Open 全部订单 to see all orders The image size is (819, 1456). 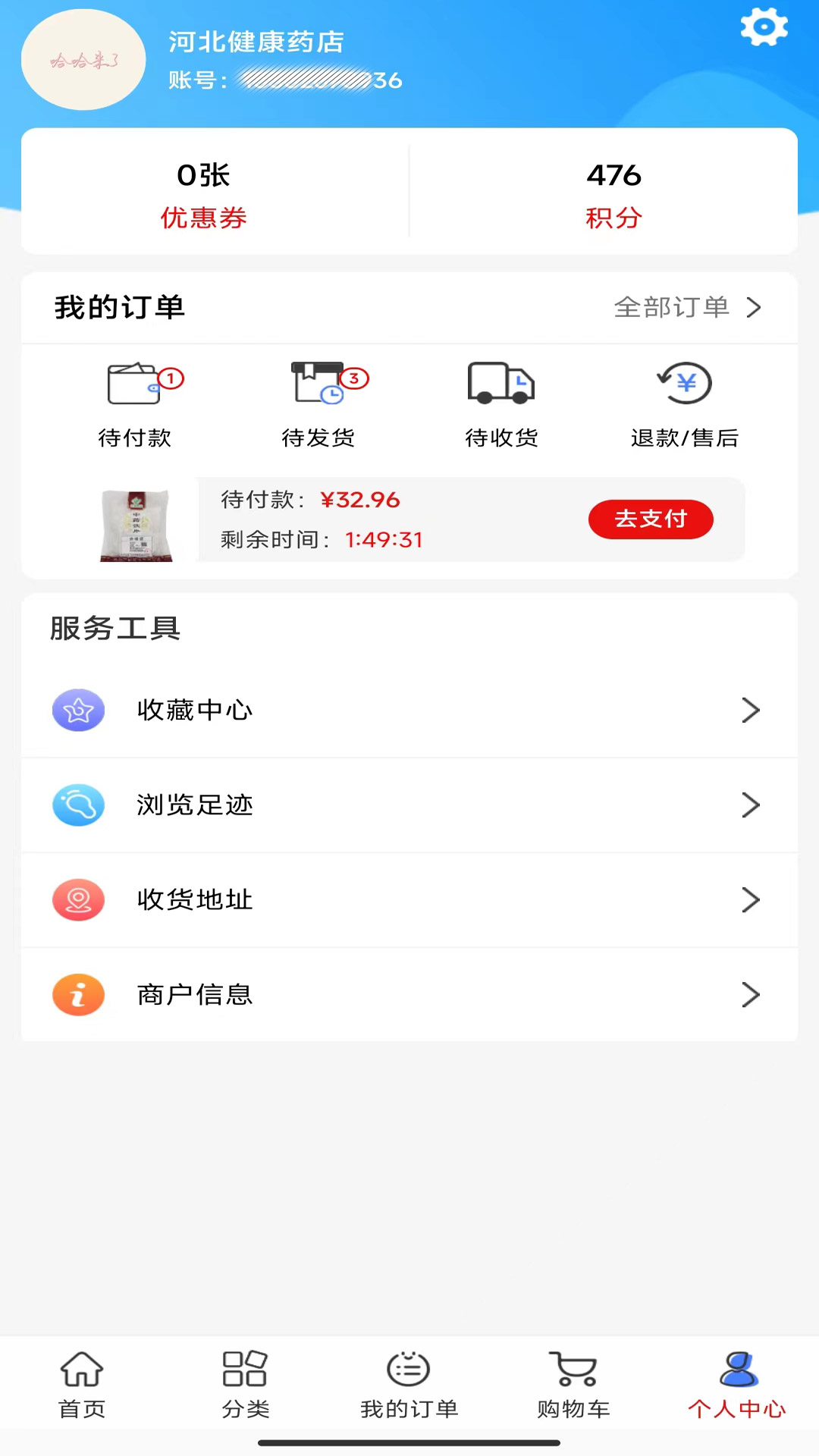[686, 307]
